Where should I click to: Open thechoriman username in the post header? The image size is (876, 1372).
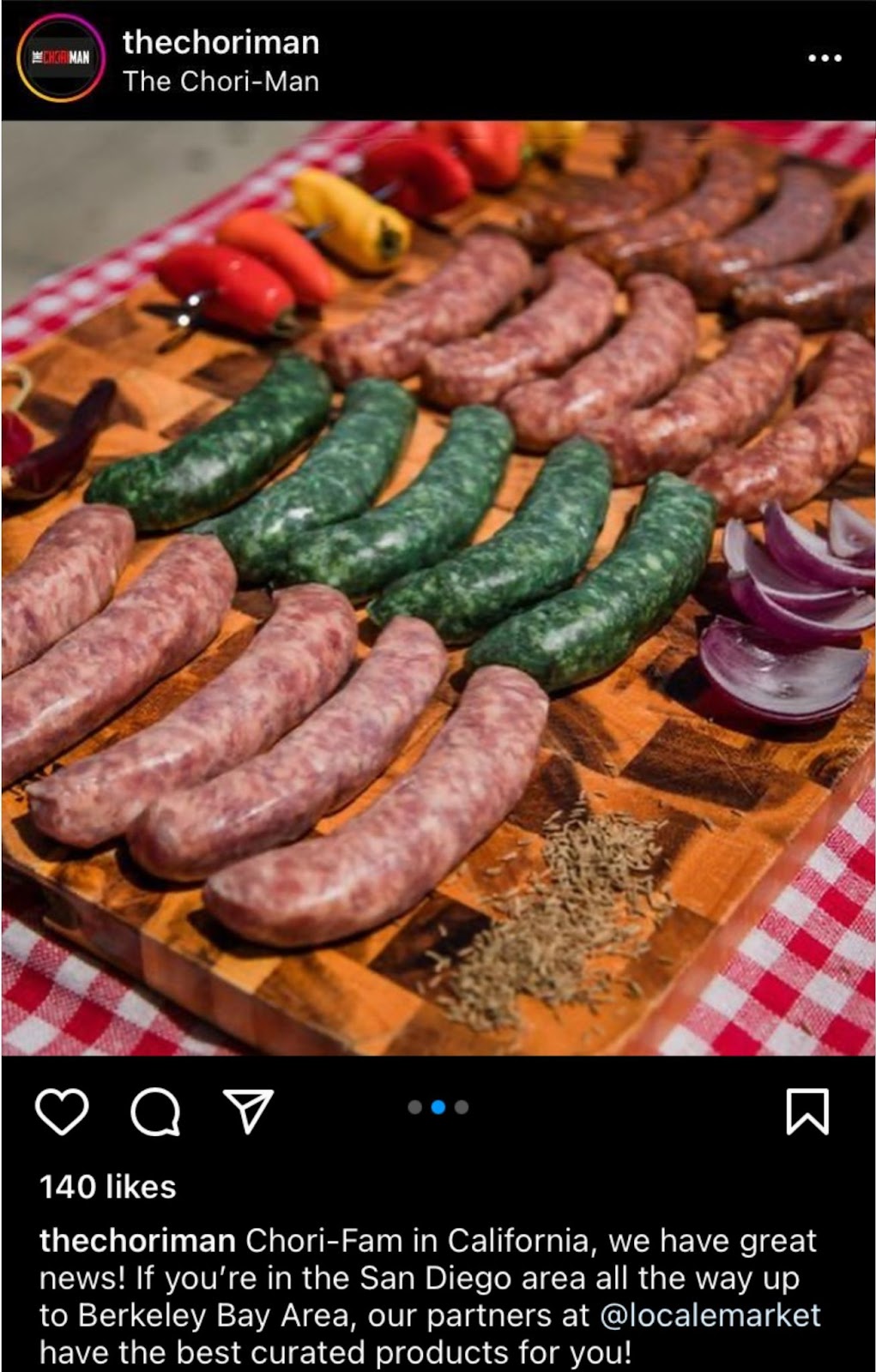click(x=221, y=42)
